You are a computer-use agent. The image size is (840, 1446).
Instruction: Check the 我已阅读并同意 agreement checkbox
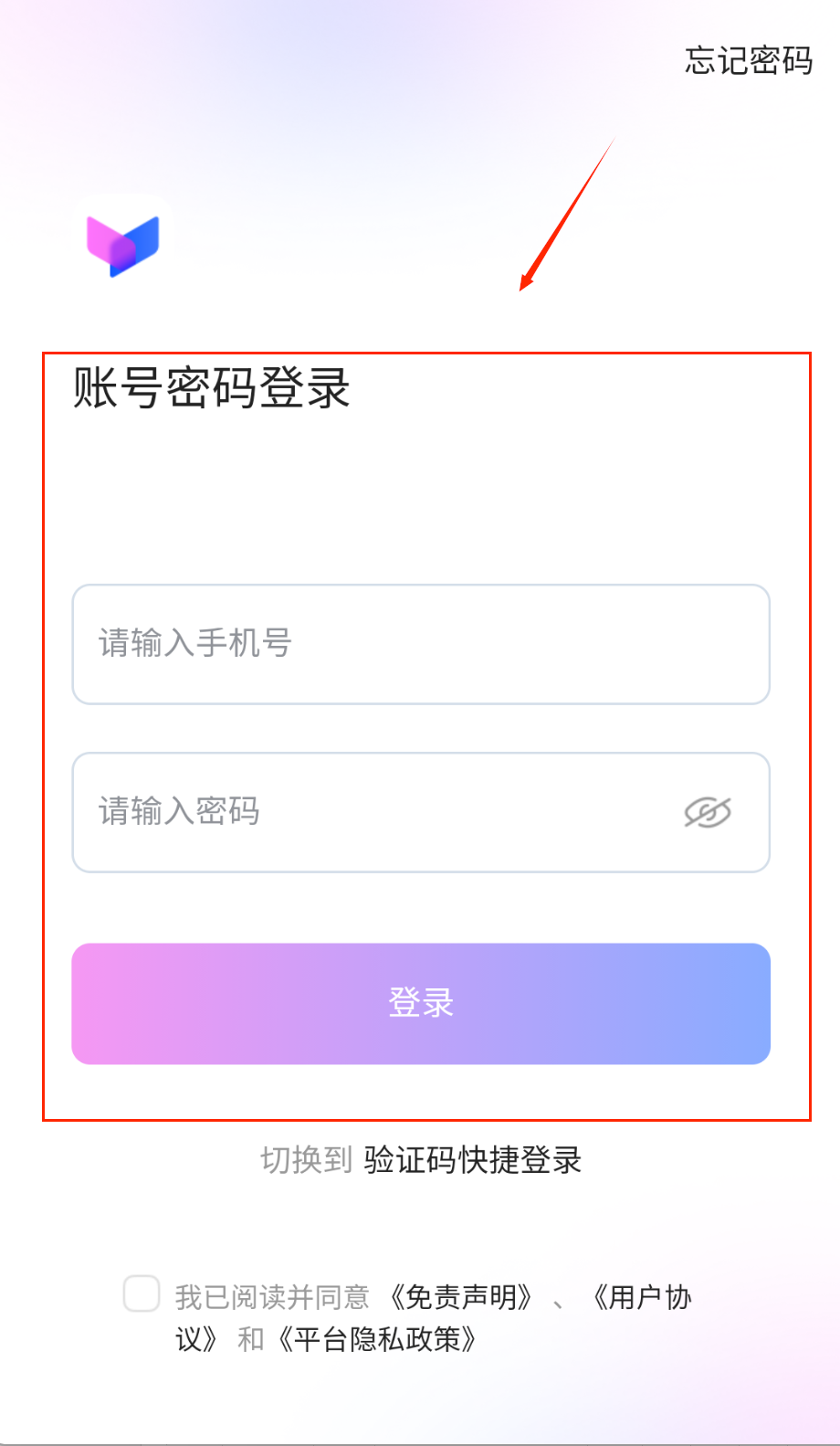click(142, 1294)
